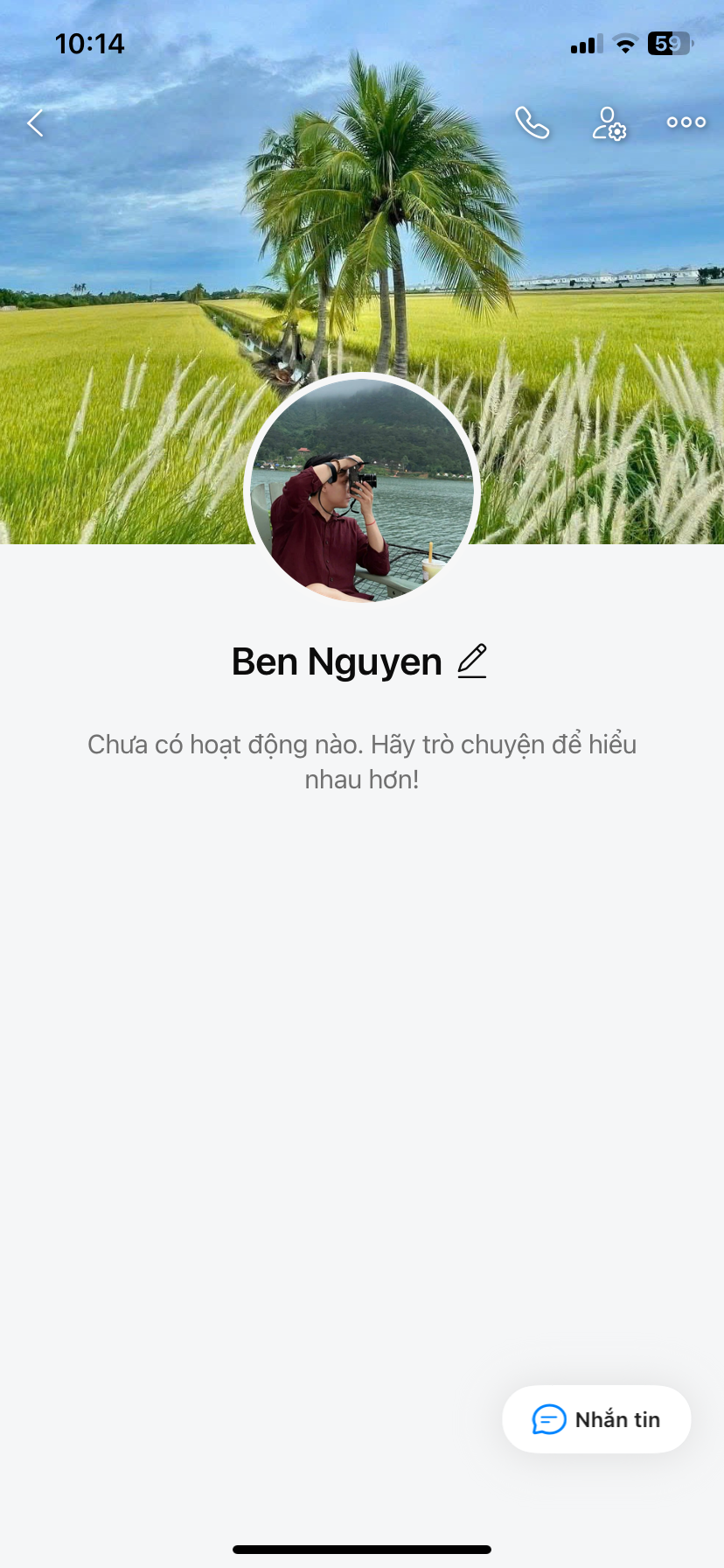Open the three-dot more options menu
This screenshot has height=1568, width=724.
point(686,122)
